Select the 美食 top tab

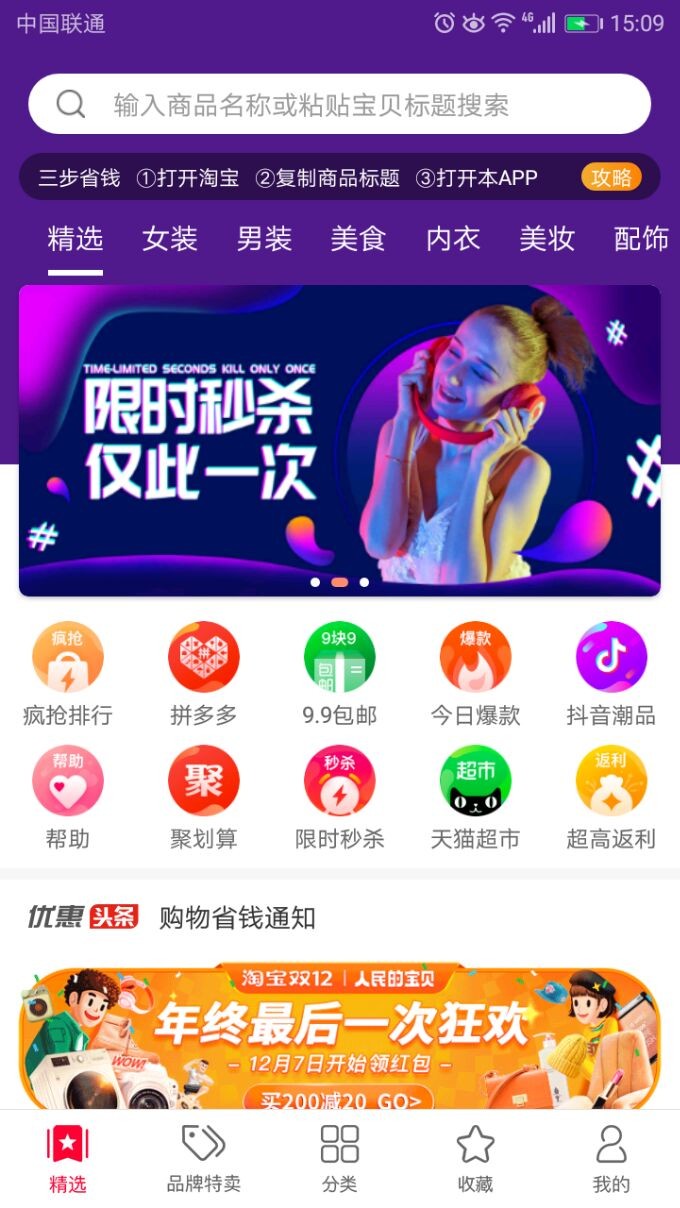click(x=358, y=239)
